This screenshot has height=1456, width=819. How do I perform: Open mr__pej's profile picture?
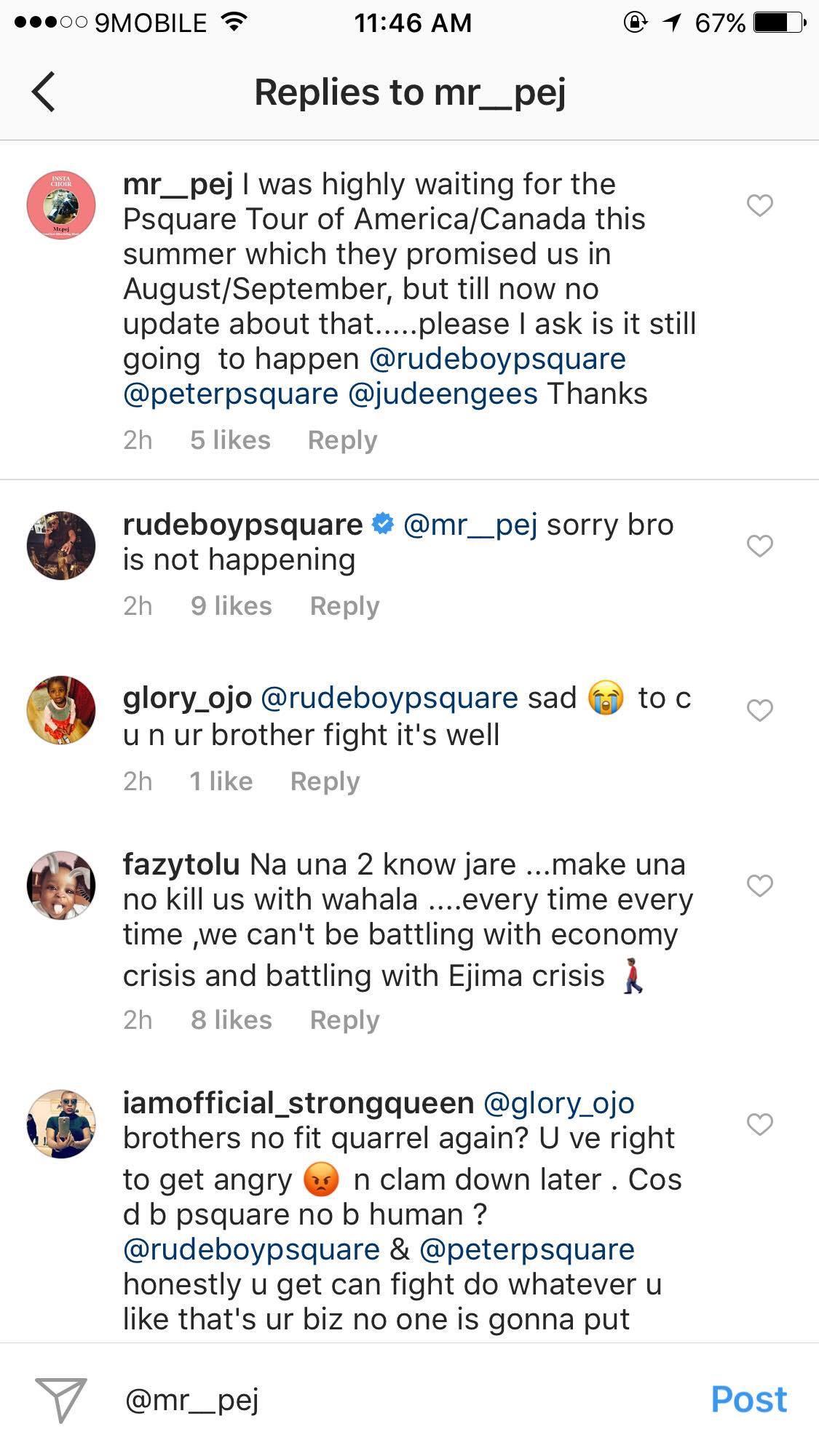point(61,205)
